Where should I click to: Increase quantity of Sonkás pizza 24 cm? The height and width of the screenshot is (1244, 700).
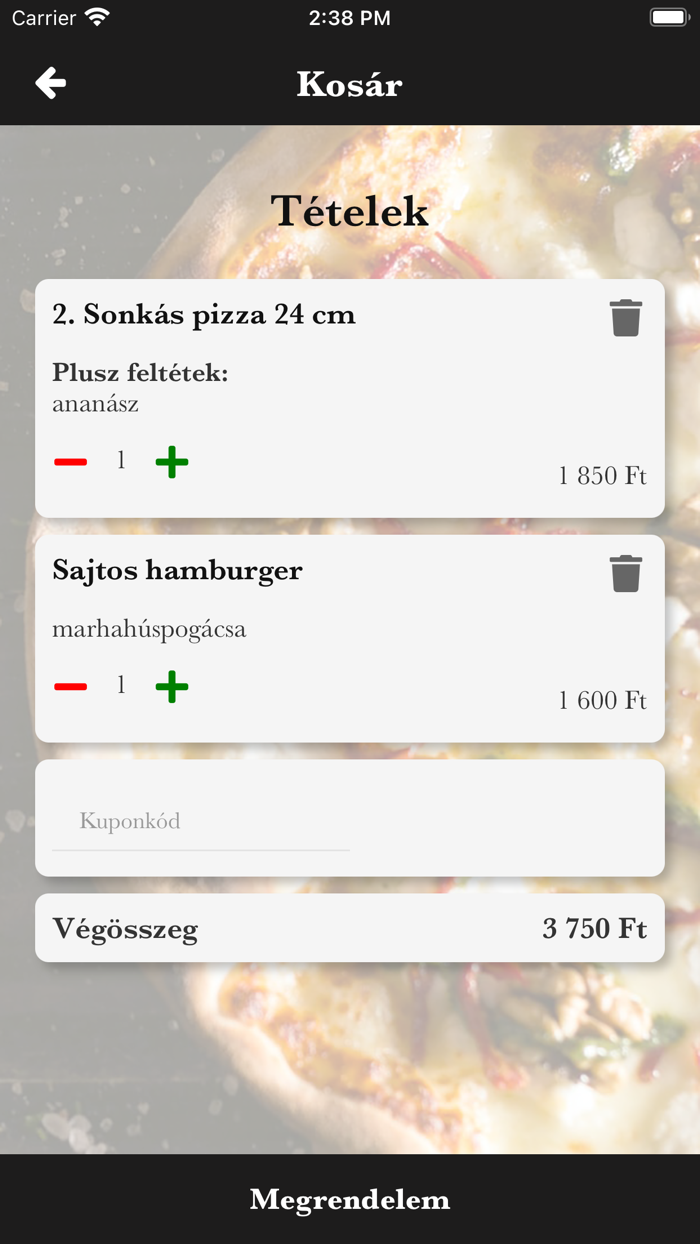172,462
